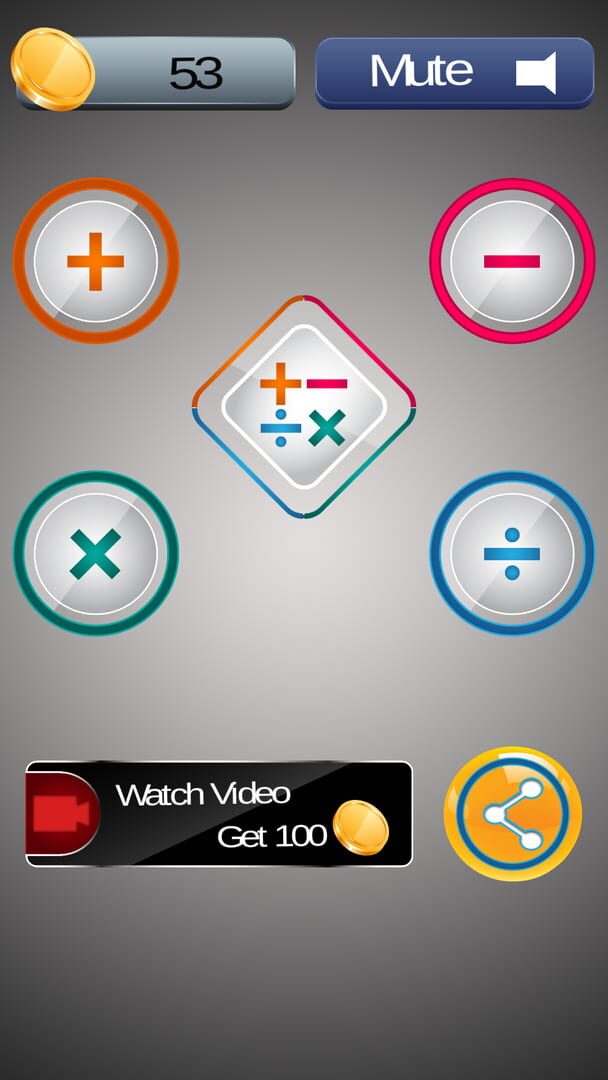Choose the division mode
Image resolution: width=608 pixels, height=1080 pixels.
pos(512,553)
